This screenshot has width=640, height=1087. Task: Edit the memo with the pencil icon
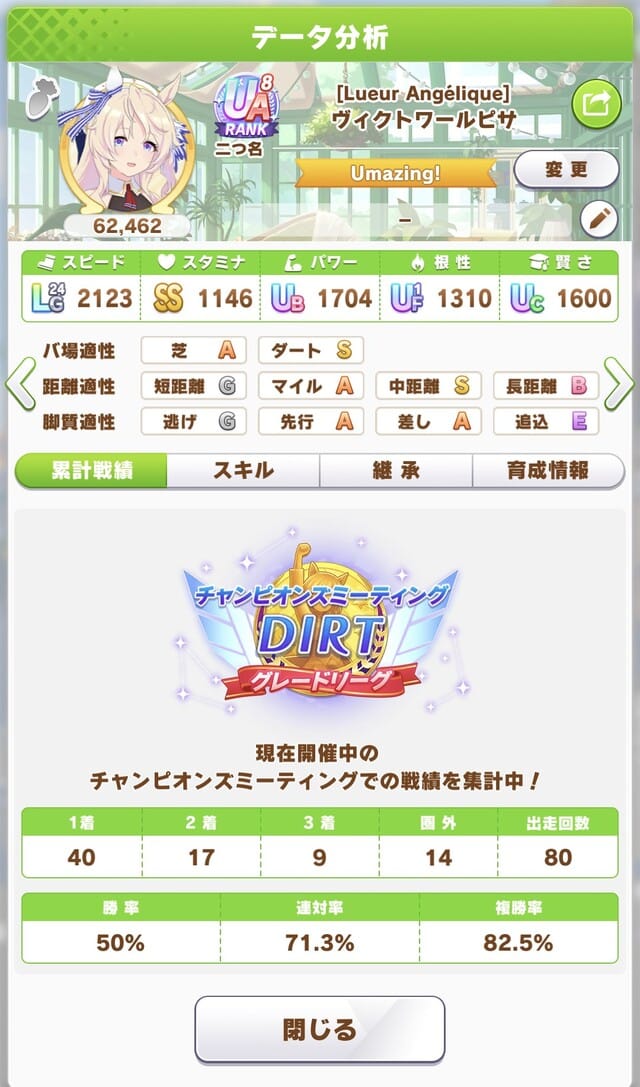[x=599, y=219]
